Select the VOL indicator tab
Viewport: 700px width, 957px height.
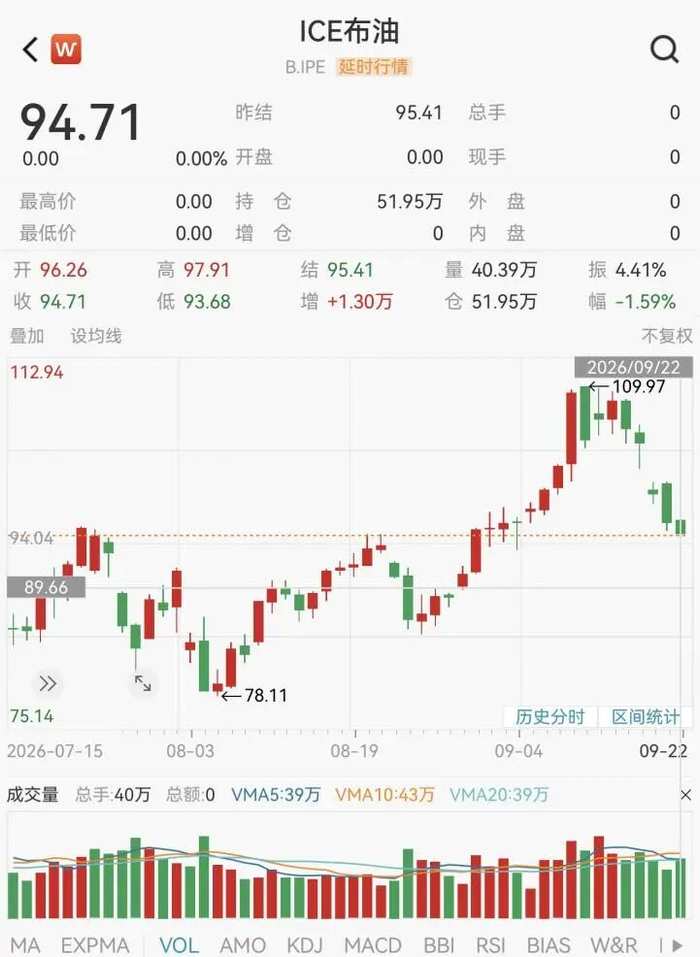178,945
